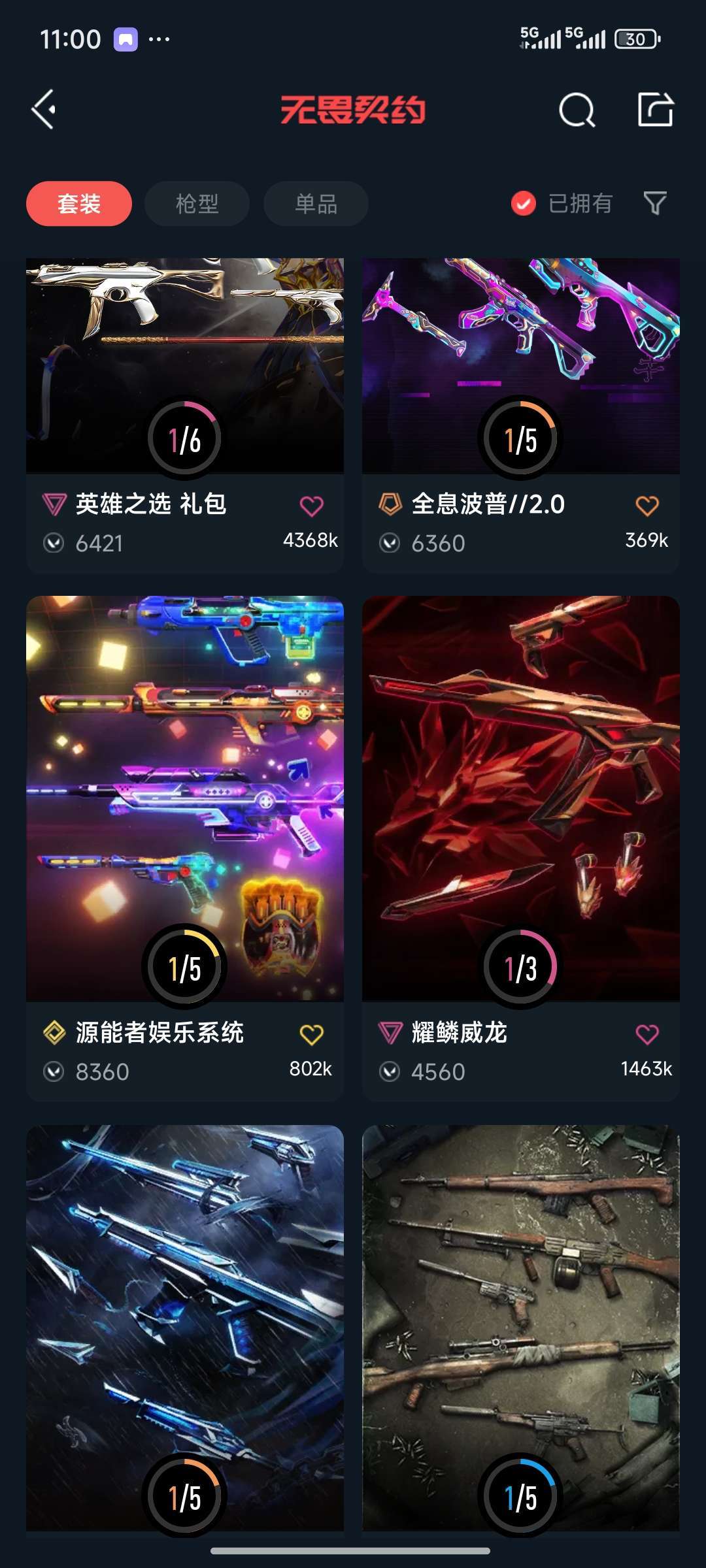Select the 套装 tab
The height and width of the screenshot is (1568, 706).
point(79,204)
